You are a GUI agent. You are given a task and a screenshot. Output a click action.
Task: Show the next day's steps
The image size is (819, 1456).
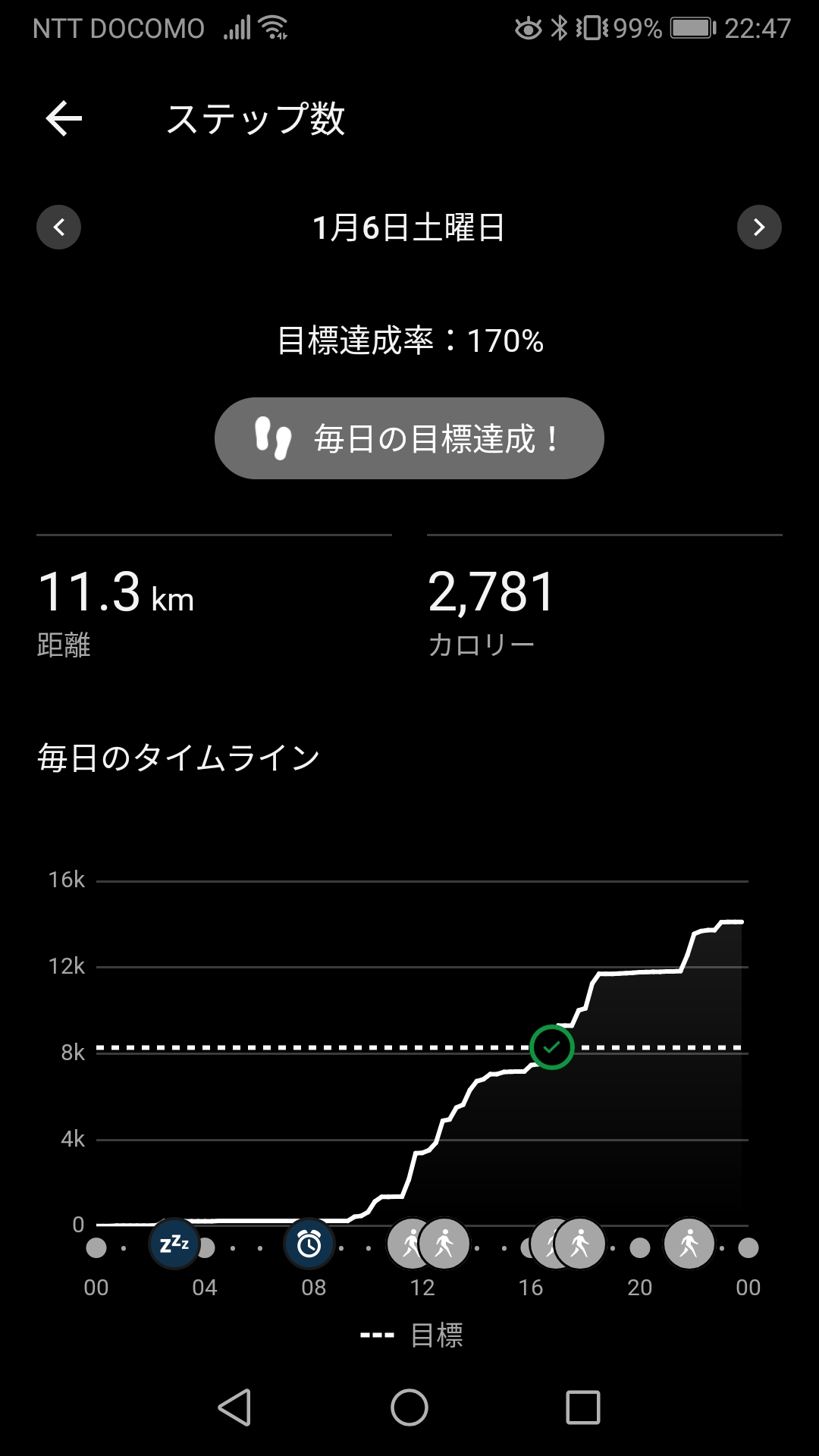[759, 227]
